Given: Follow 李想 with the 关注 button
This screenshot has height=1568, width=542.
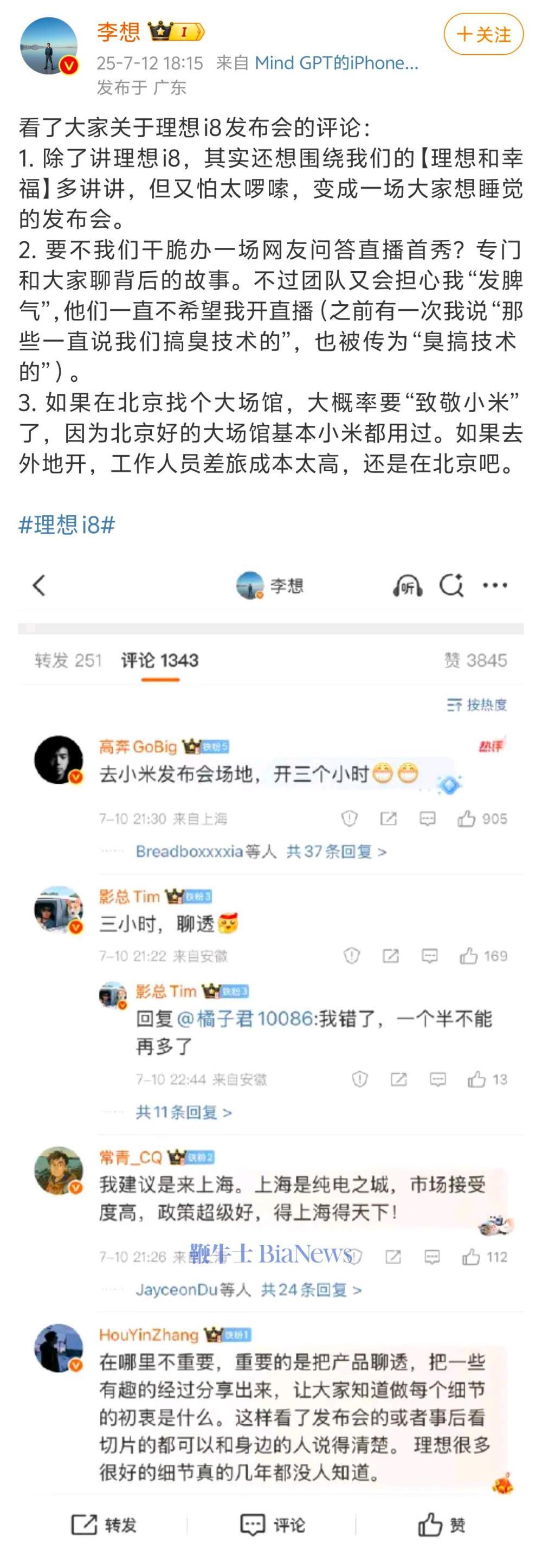Looking at the screenshot, I should tap(483, 35).
